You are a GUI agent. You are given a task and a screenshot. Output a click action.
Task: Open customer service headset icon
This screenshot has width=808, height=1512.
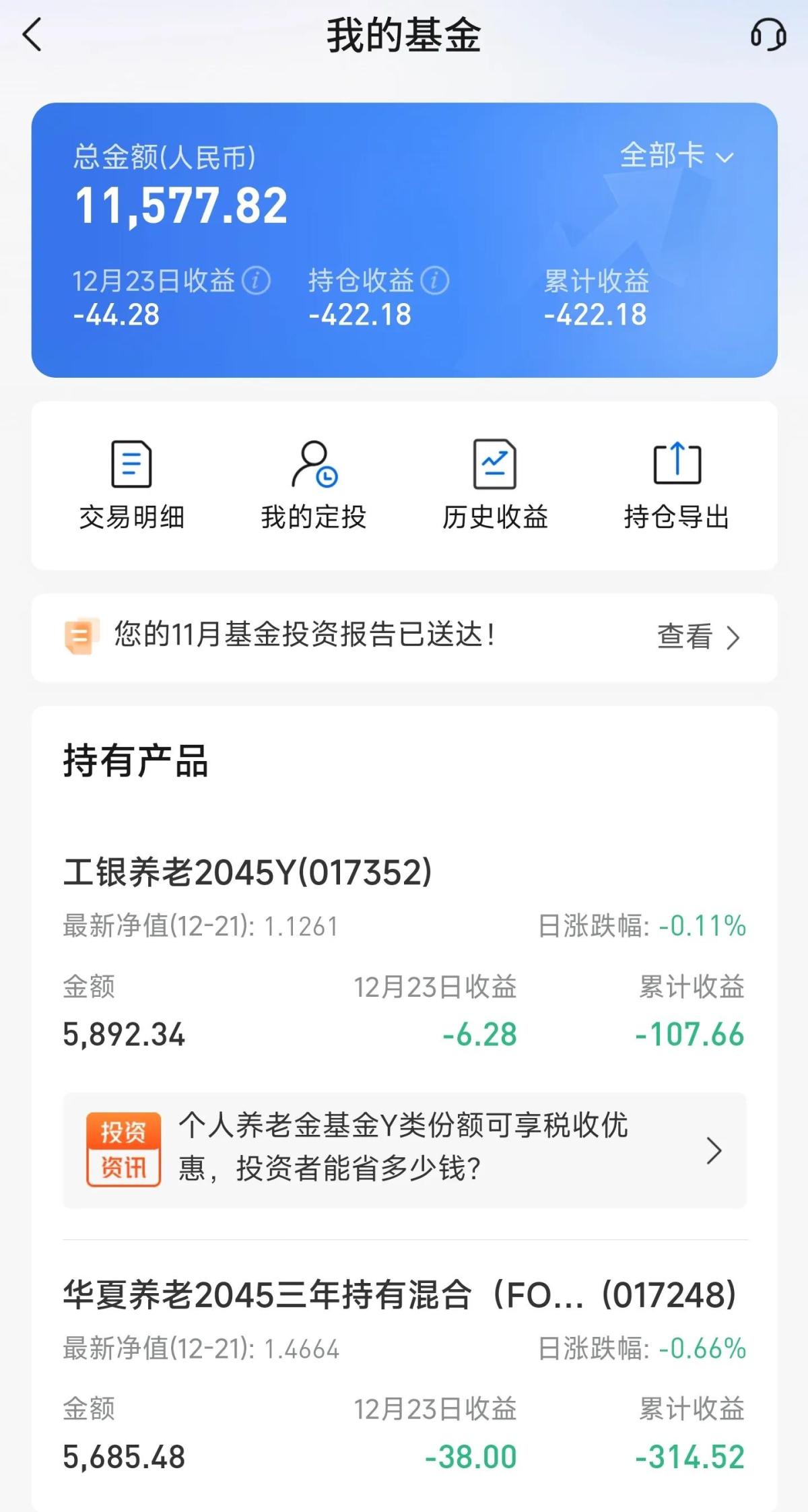coord(768,35)
